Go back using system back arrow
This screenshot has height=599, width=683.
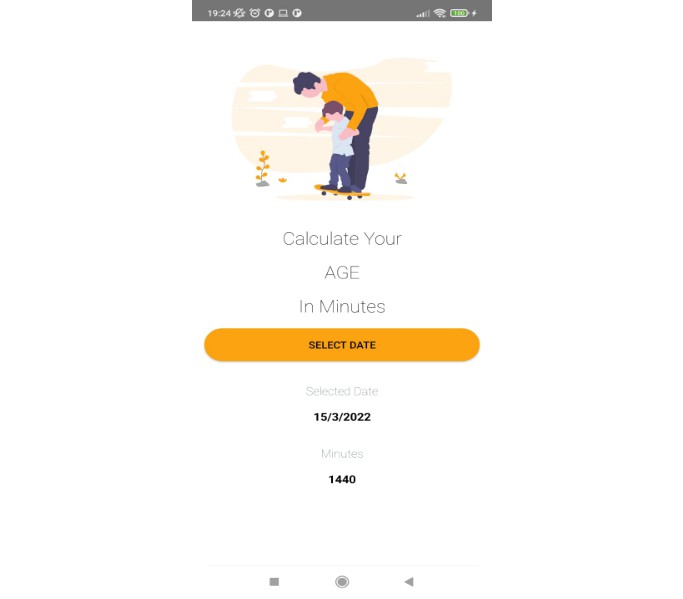pos(408,581)
